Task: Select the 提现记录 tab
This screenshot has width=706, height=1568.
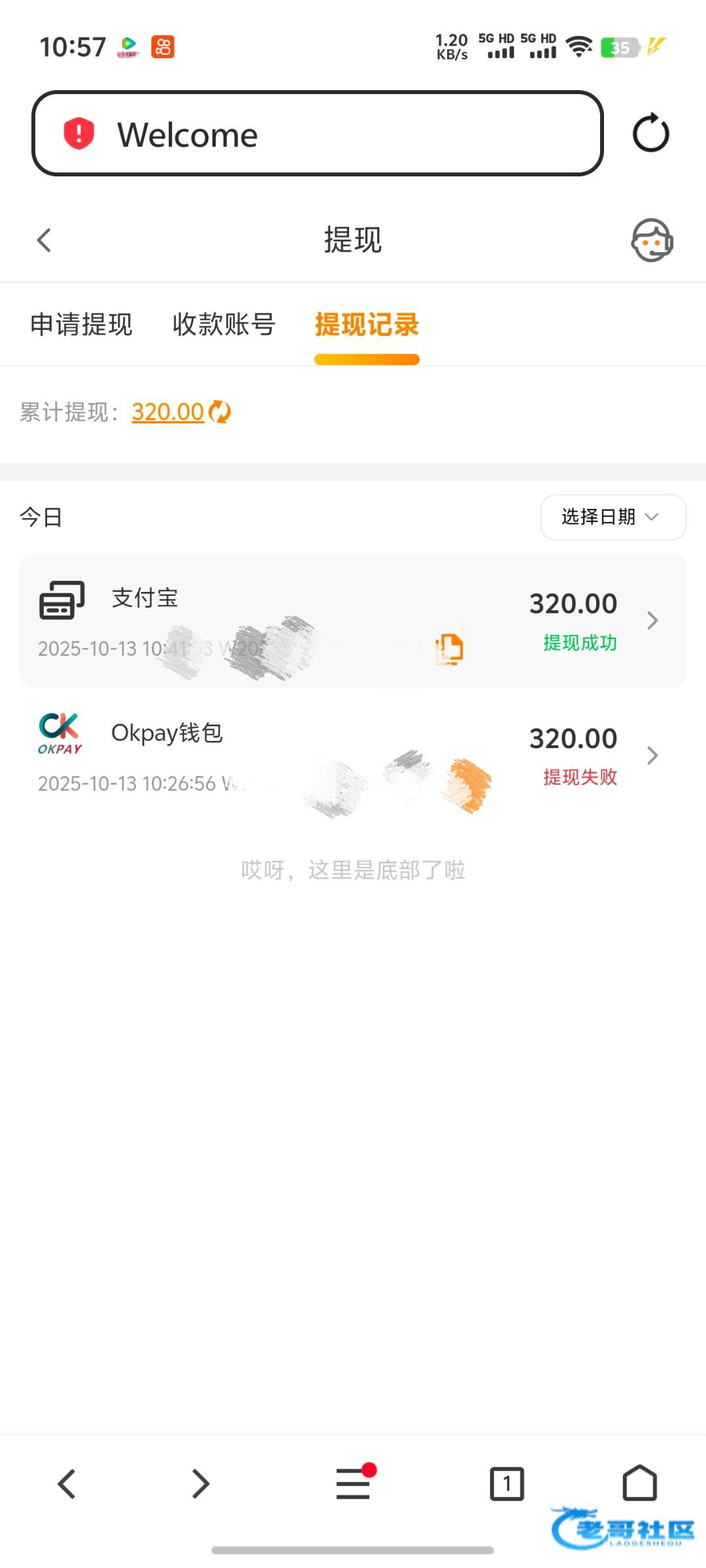Action: pos(367,324)
